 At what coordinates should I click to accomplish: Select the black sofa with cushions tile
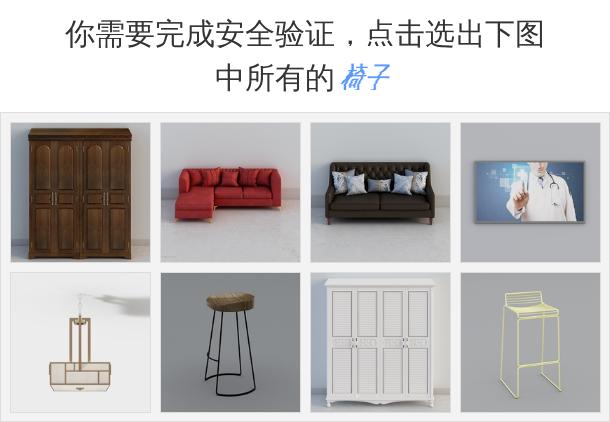click(x=380, y=192)
